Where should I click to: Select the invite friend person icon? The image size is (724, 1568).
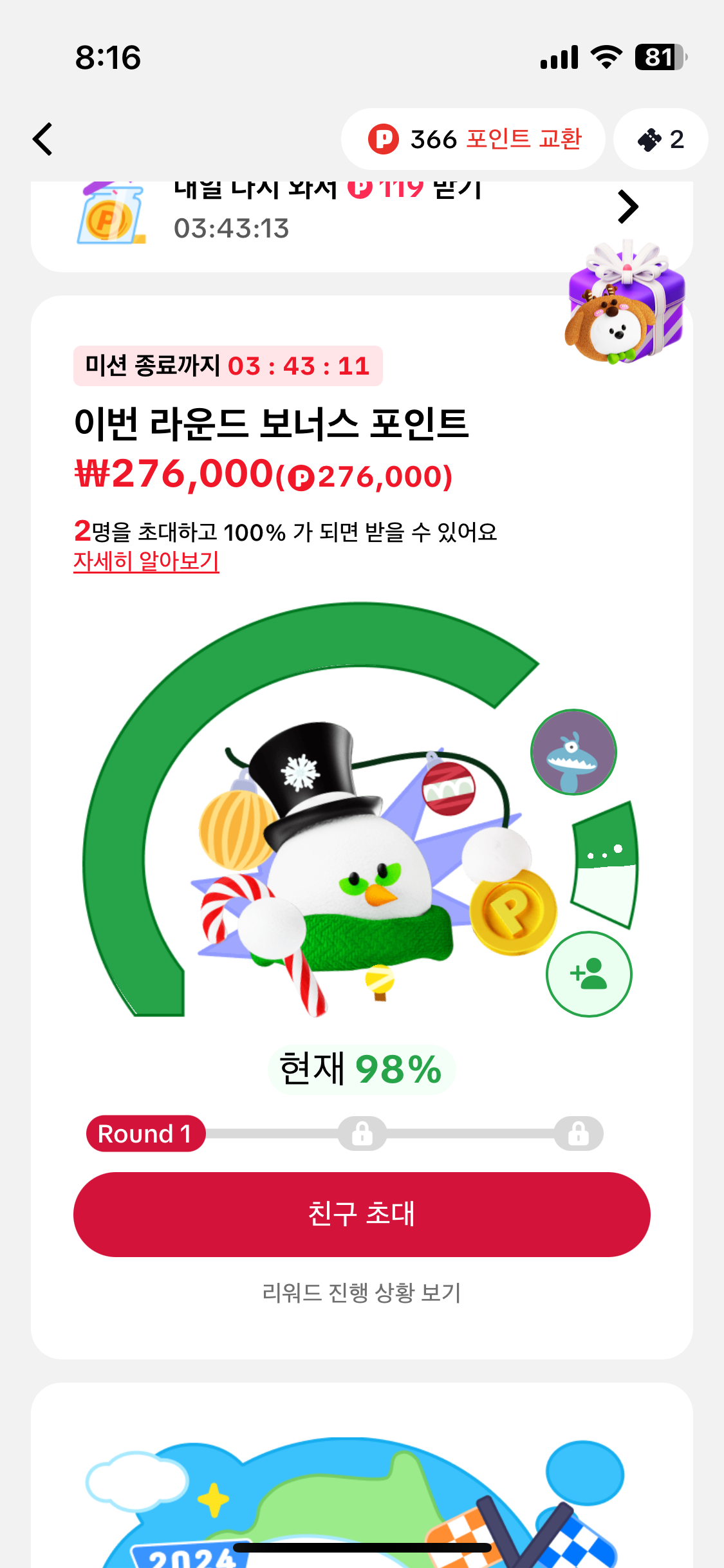coord(589,974)
